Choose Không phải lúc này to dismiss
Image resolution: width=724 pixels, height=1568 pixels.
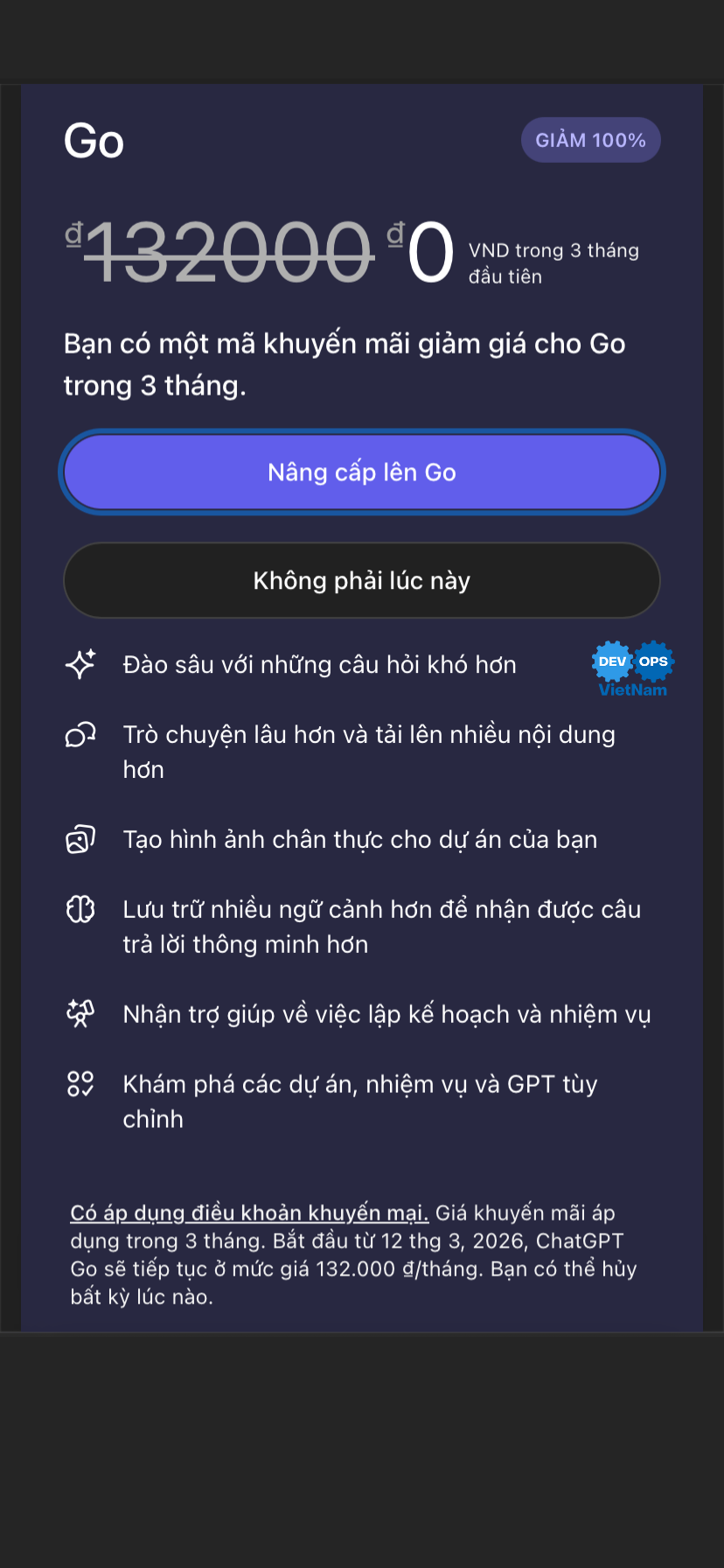[x=361, y=580]
